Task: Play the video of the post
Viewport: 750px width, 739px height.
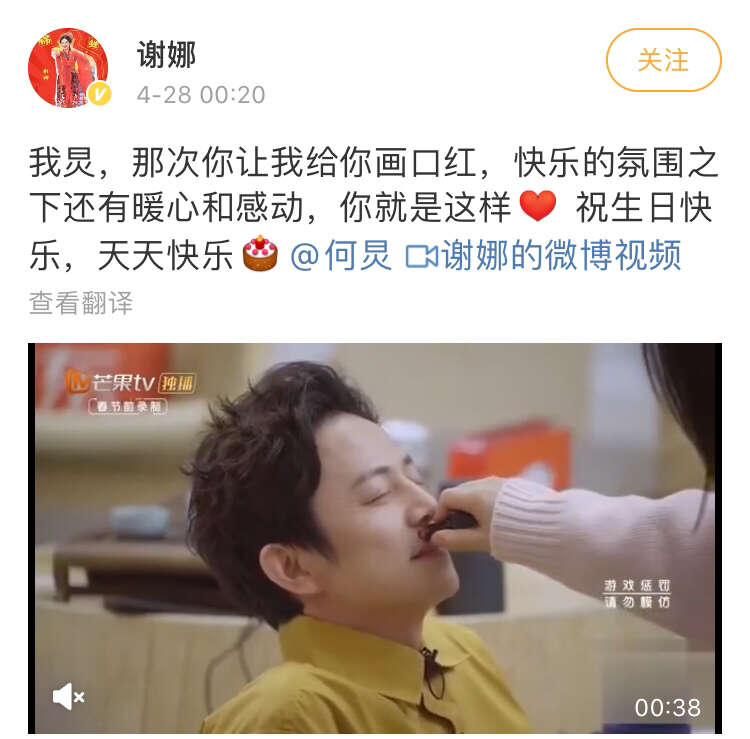Action: pyautogui.click(x=375, y=538)
